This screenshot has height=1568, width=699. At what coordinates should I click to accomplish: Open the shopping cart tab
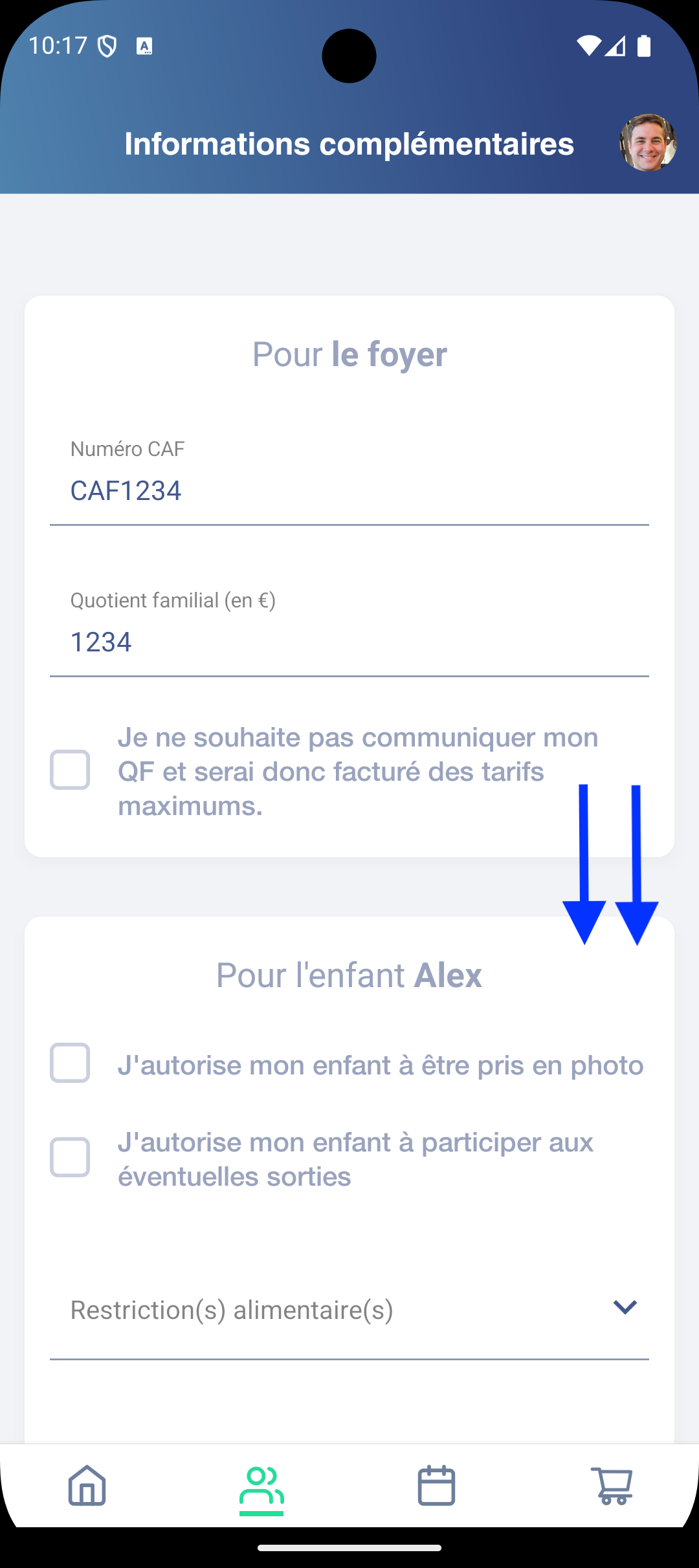612,1485
